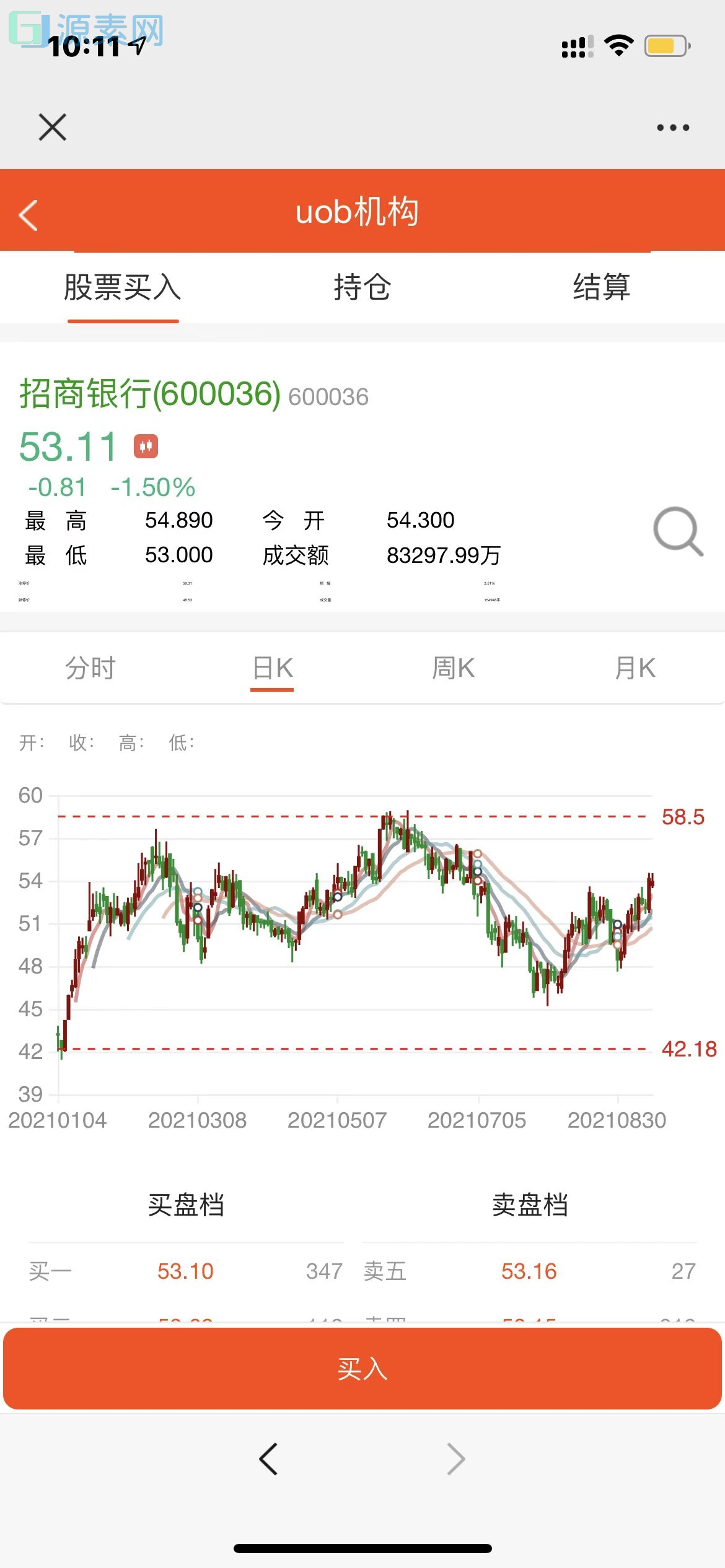
Task: Tap the 53.10 bid price under 买一
Action: (186, 1270)
